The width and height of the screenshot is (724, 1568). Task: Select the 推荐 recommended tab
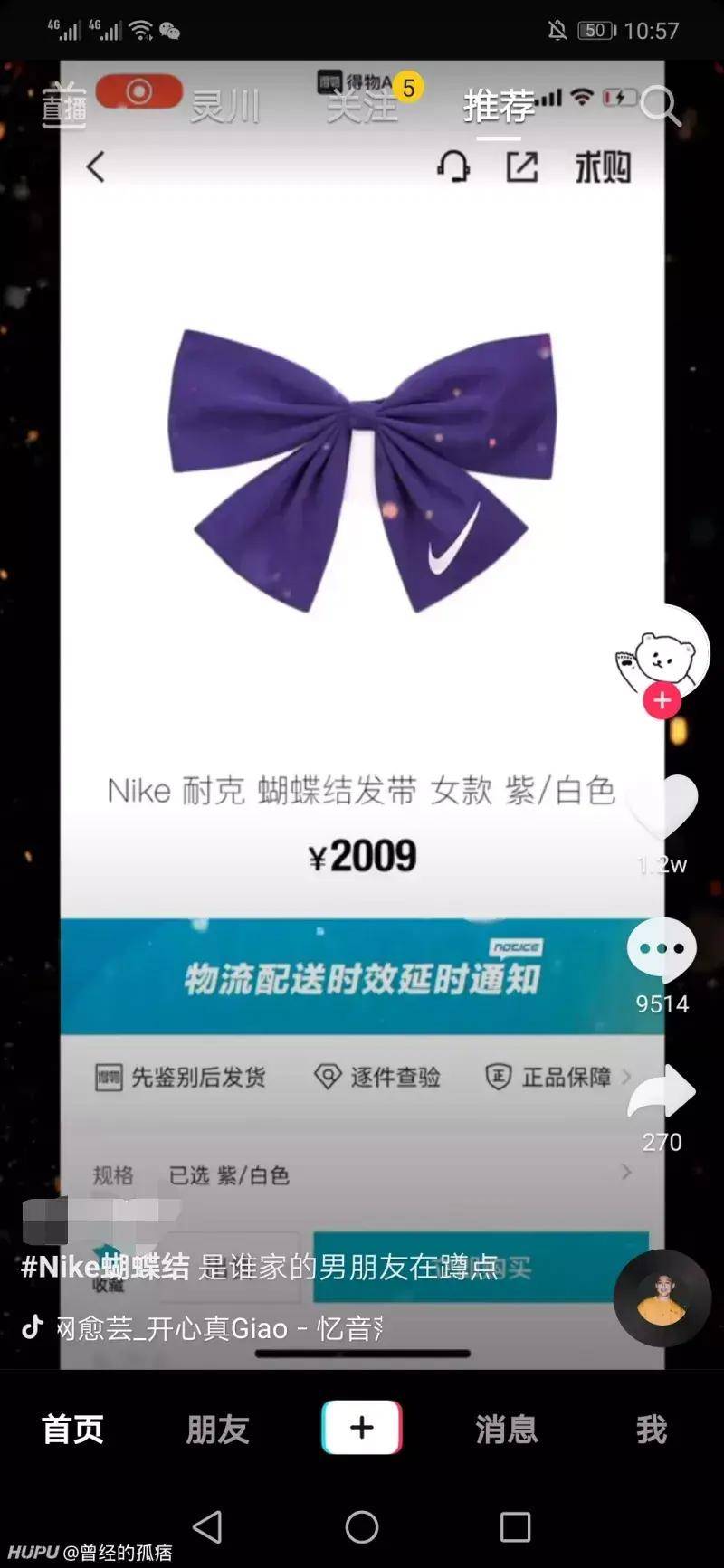tap(498, 106)
